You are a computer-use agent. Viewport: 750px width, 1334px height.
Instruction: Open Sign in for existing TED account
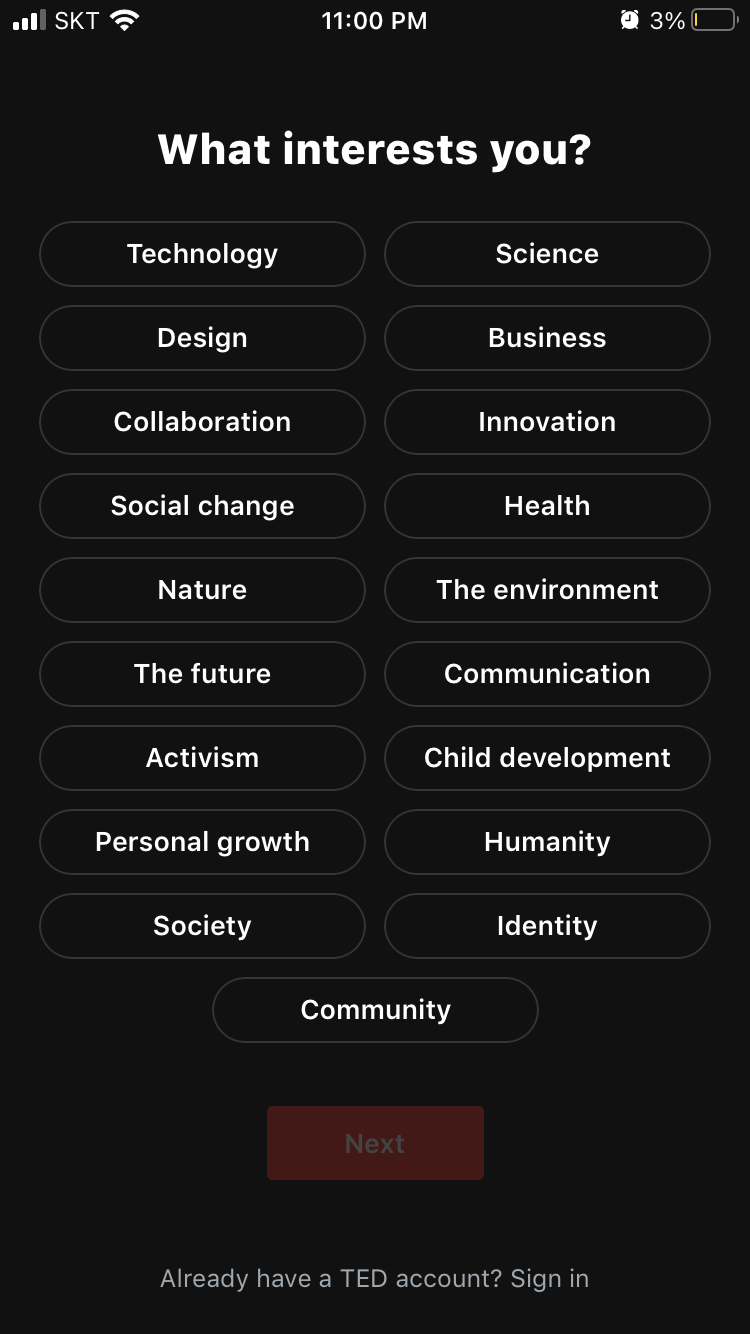point(549,1279)
